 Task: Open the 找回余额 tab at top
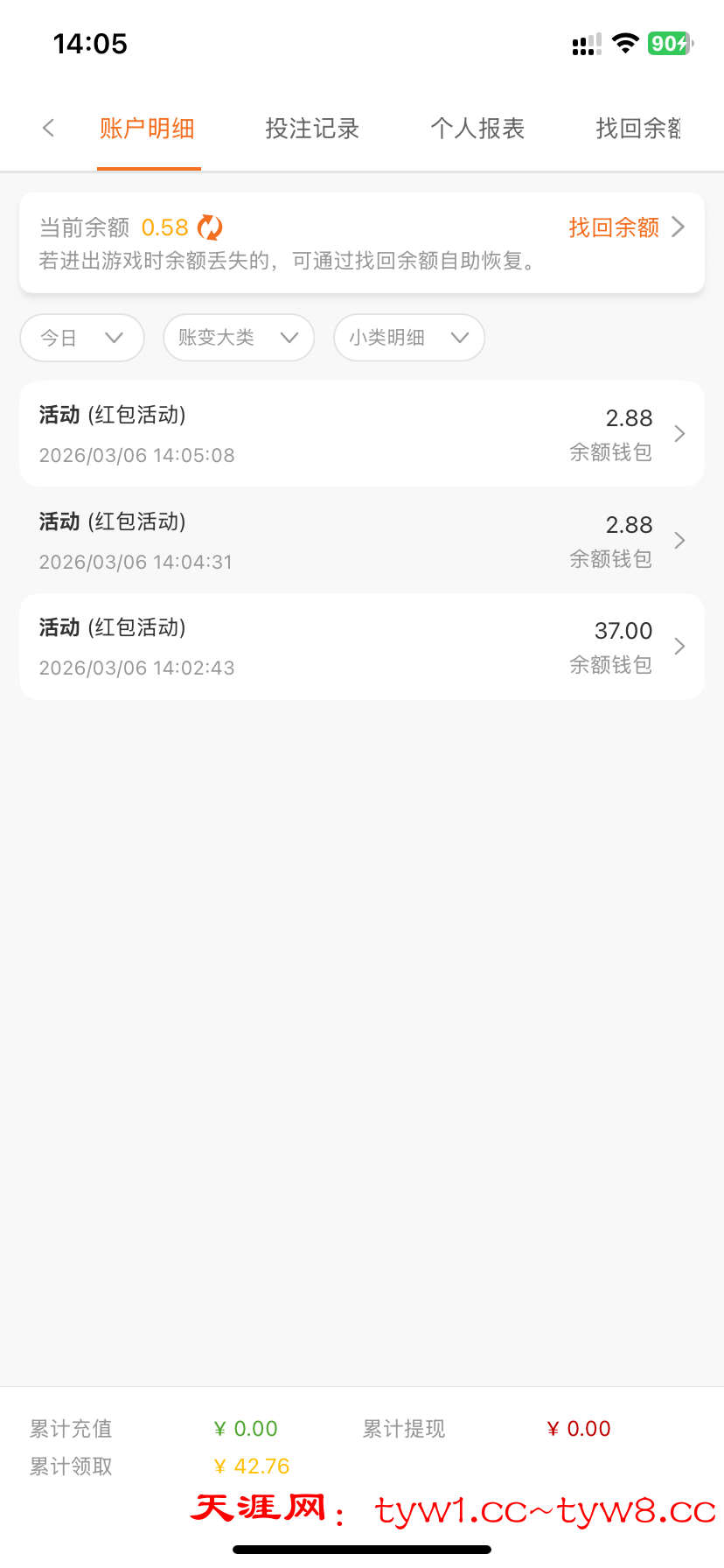click(x=638, y=129)
